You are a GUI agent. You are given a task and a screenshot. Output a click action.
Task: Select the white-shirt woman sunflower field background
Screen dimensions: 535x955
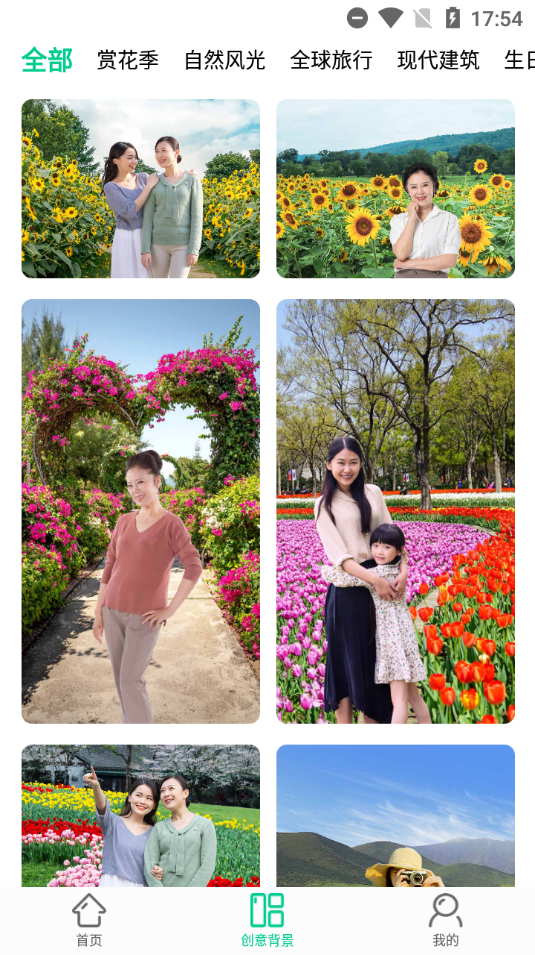tap(395, 189)
